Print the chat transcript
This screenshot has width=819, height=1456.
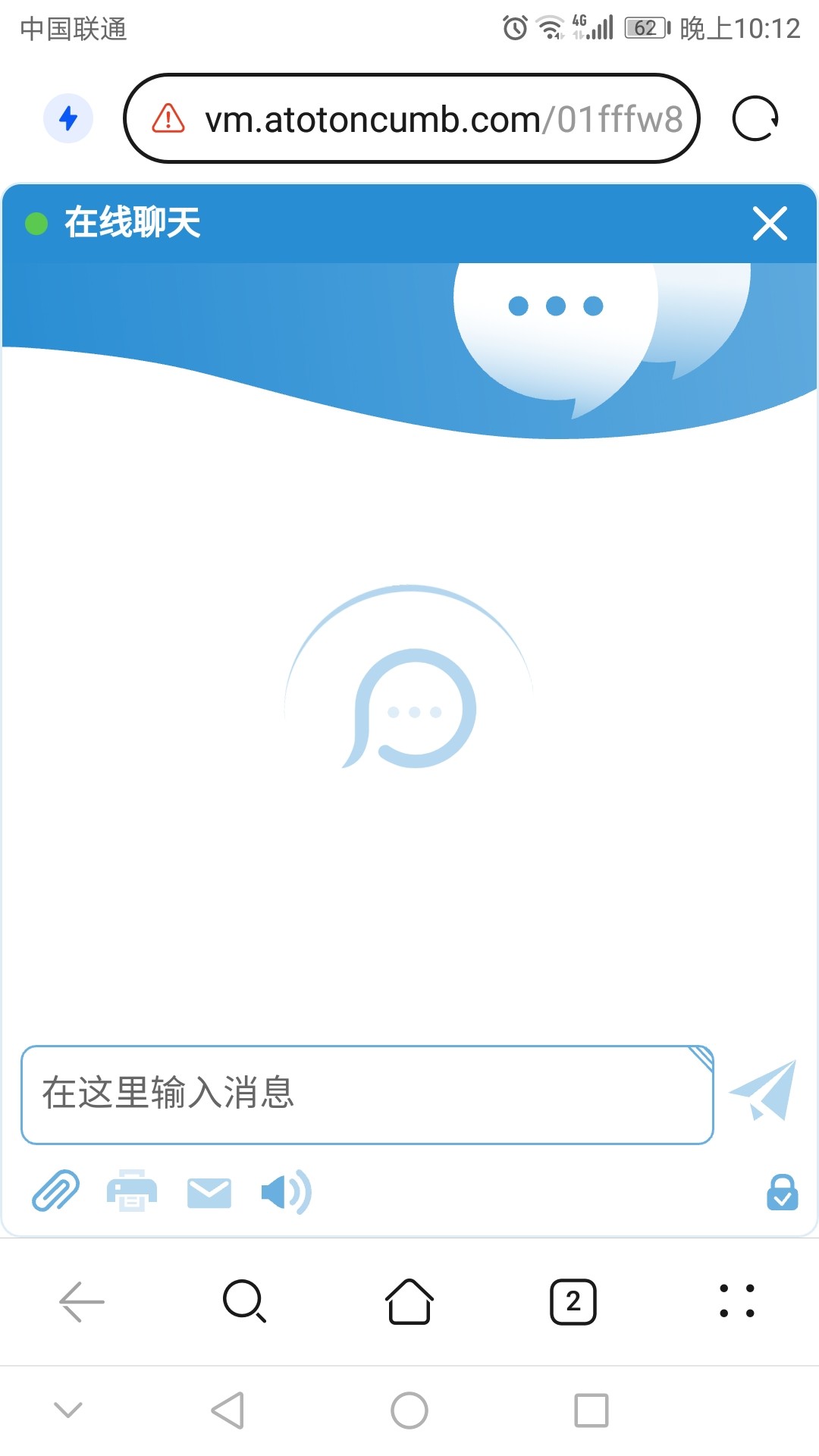click(132, 1191)
